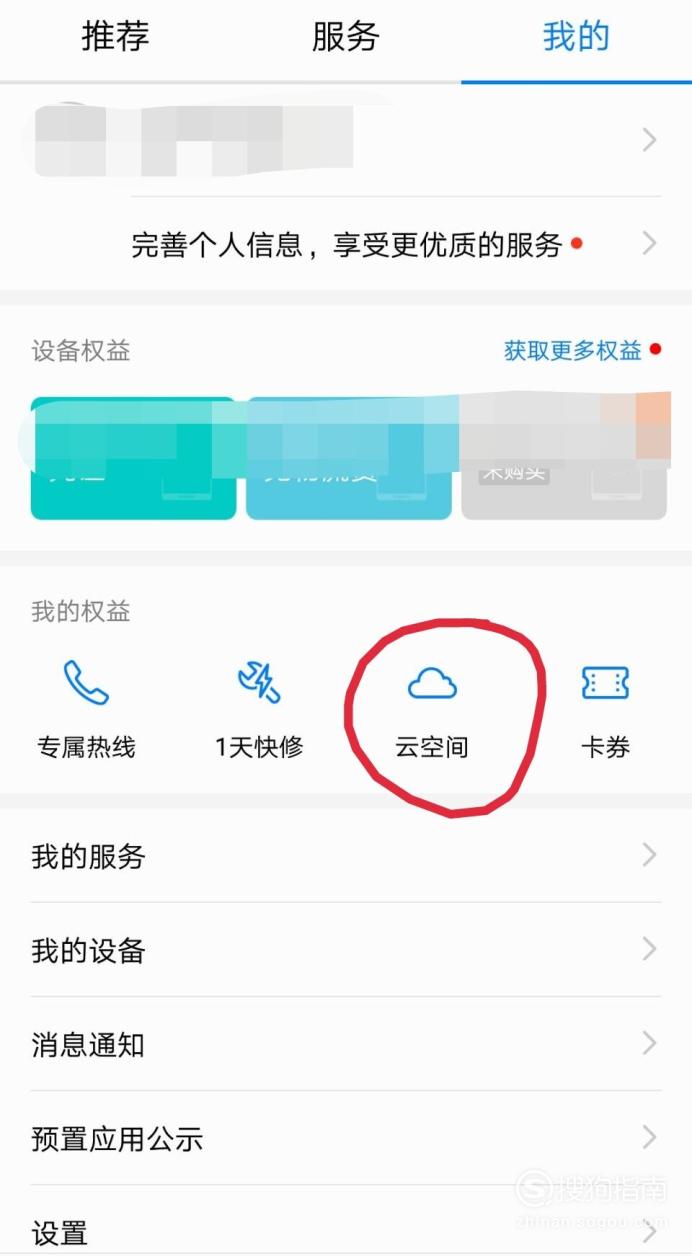692x1256 pixels.
Task: Open 设置 row
Action: point(346,1225)
